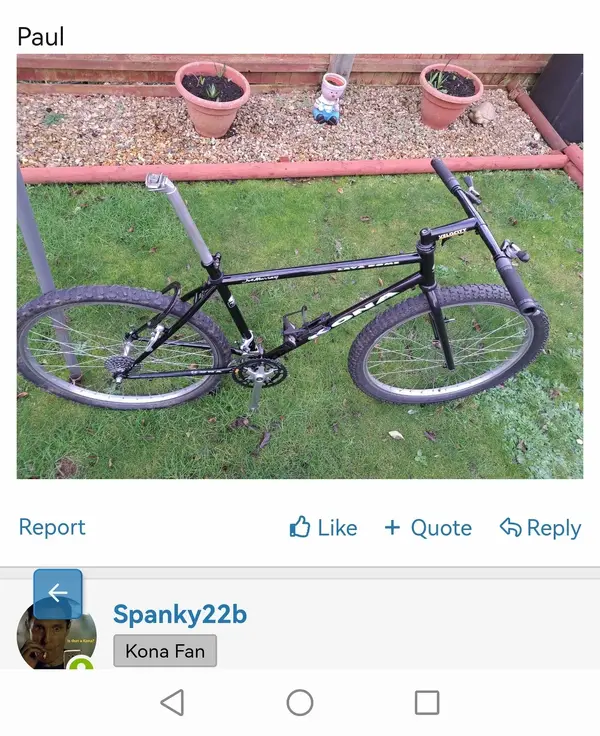600x736 pixels.
Task: Report Paul's post
Action: 52,527
